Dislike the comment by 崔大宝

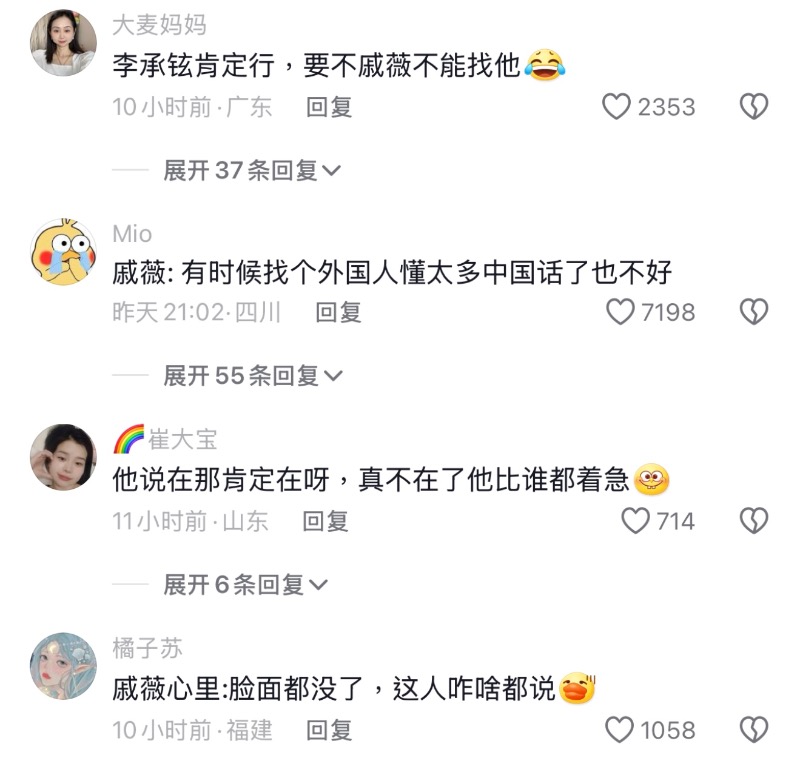(x=753, y=521)
